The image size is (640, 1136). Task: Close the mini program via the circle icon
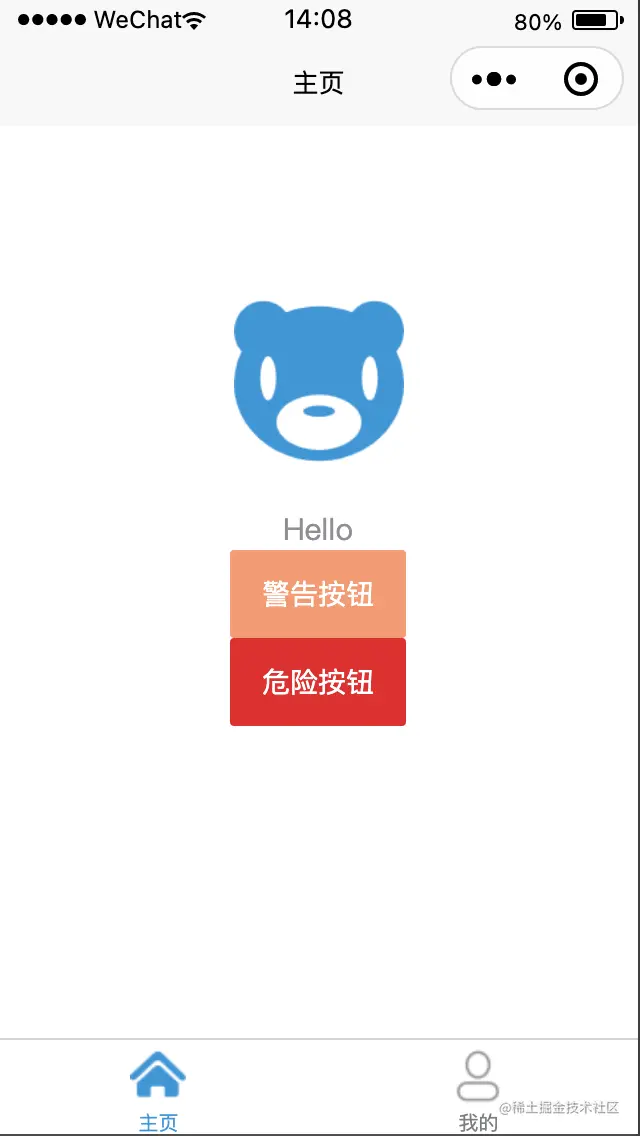(x=581, y=79)
